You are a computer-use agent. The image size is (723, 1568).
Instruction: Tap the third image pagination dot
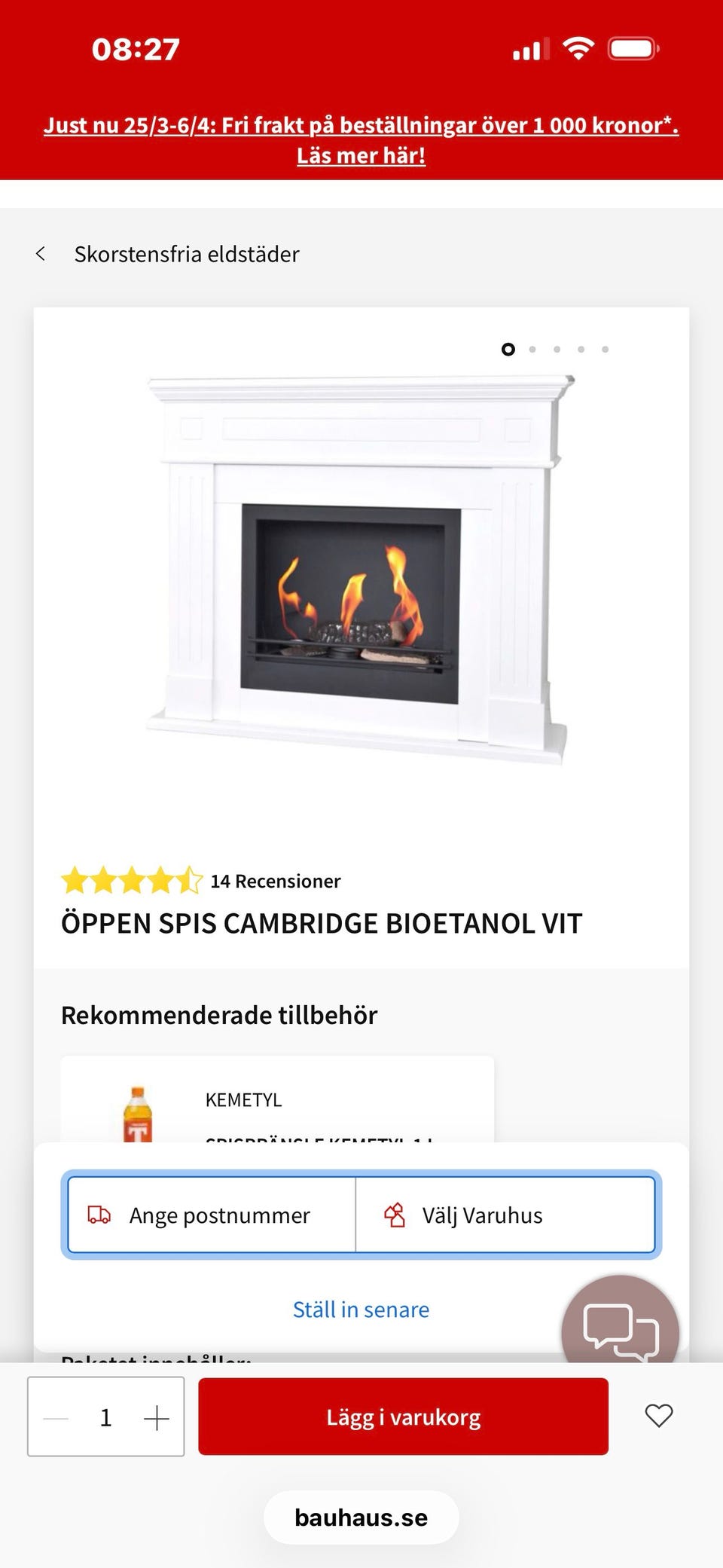[557, 349]
